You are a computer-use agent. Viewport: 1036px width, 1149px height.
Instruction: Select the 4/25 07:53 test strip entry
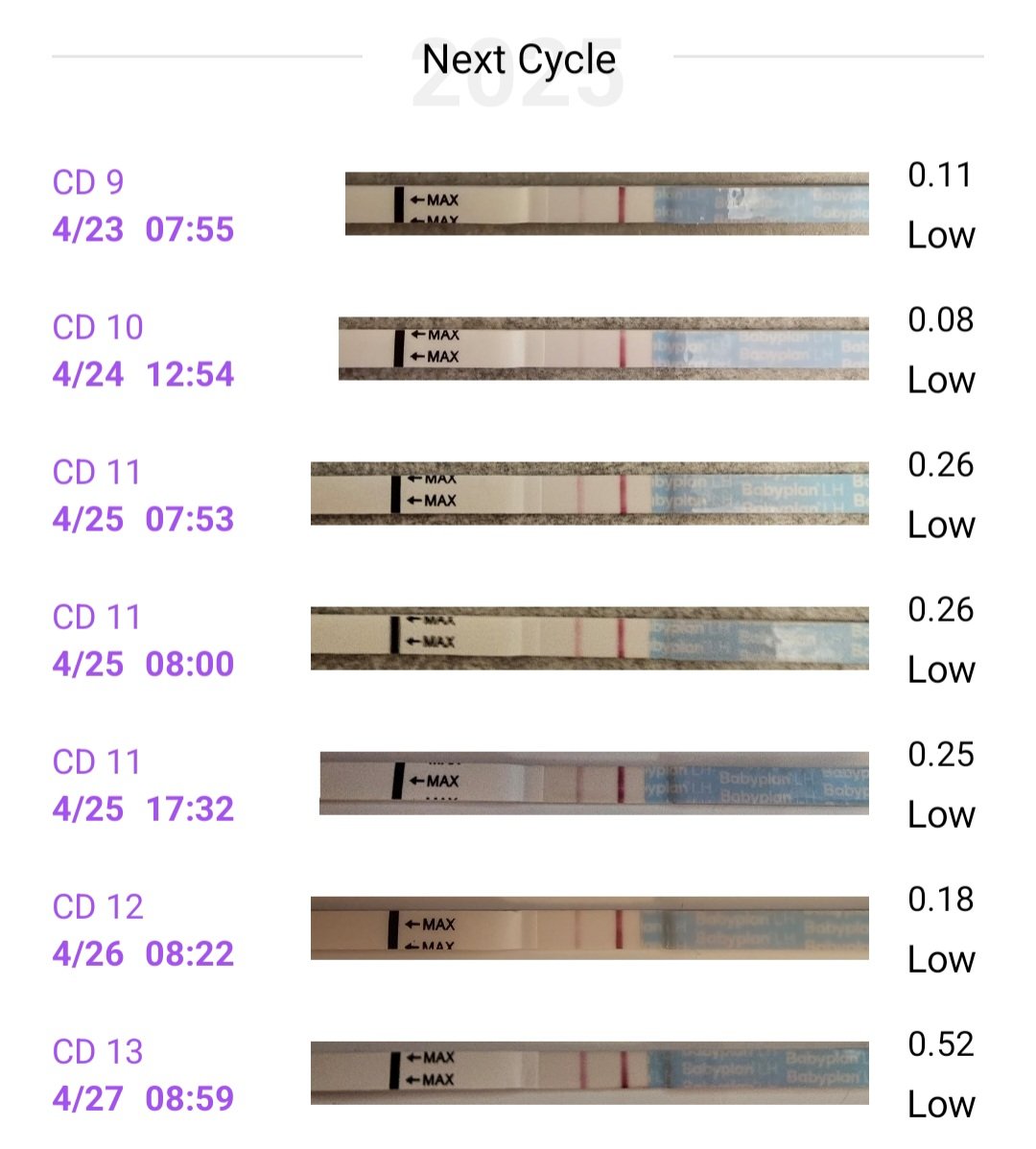[589, 494]
